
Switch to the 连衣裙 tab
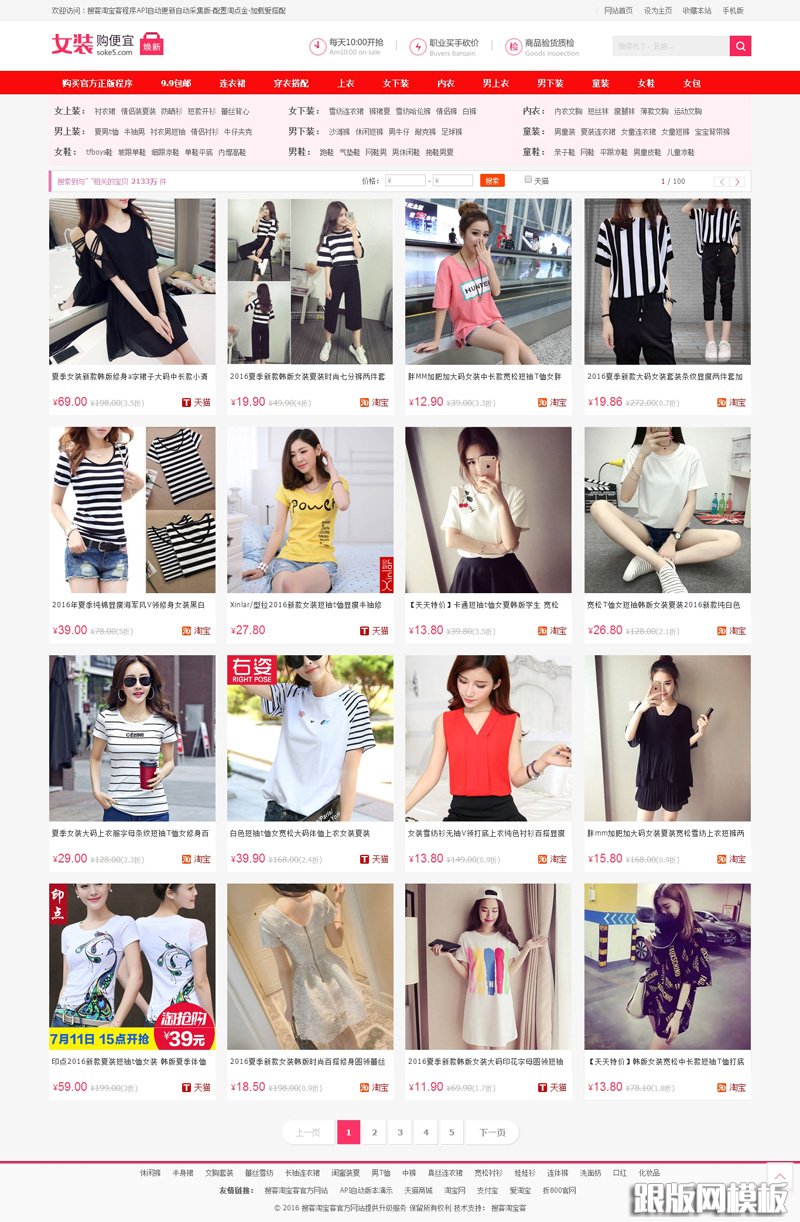[x=232, y=83]
